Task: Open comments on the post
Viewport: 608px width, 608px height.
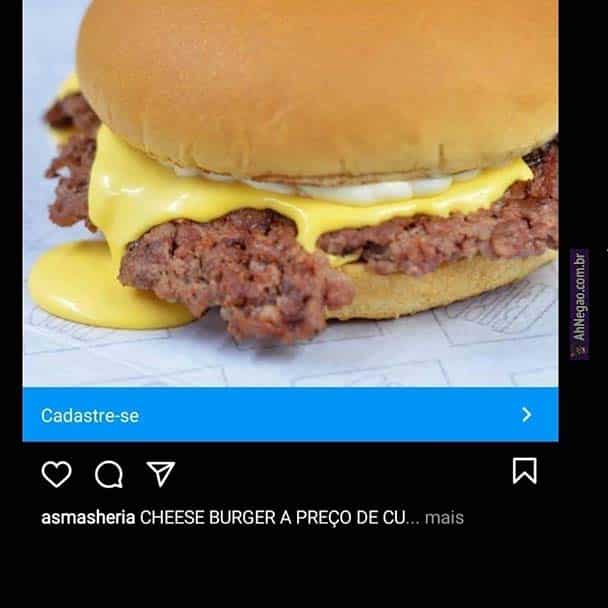Action: [108, 473]
